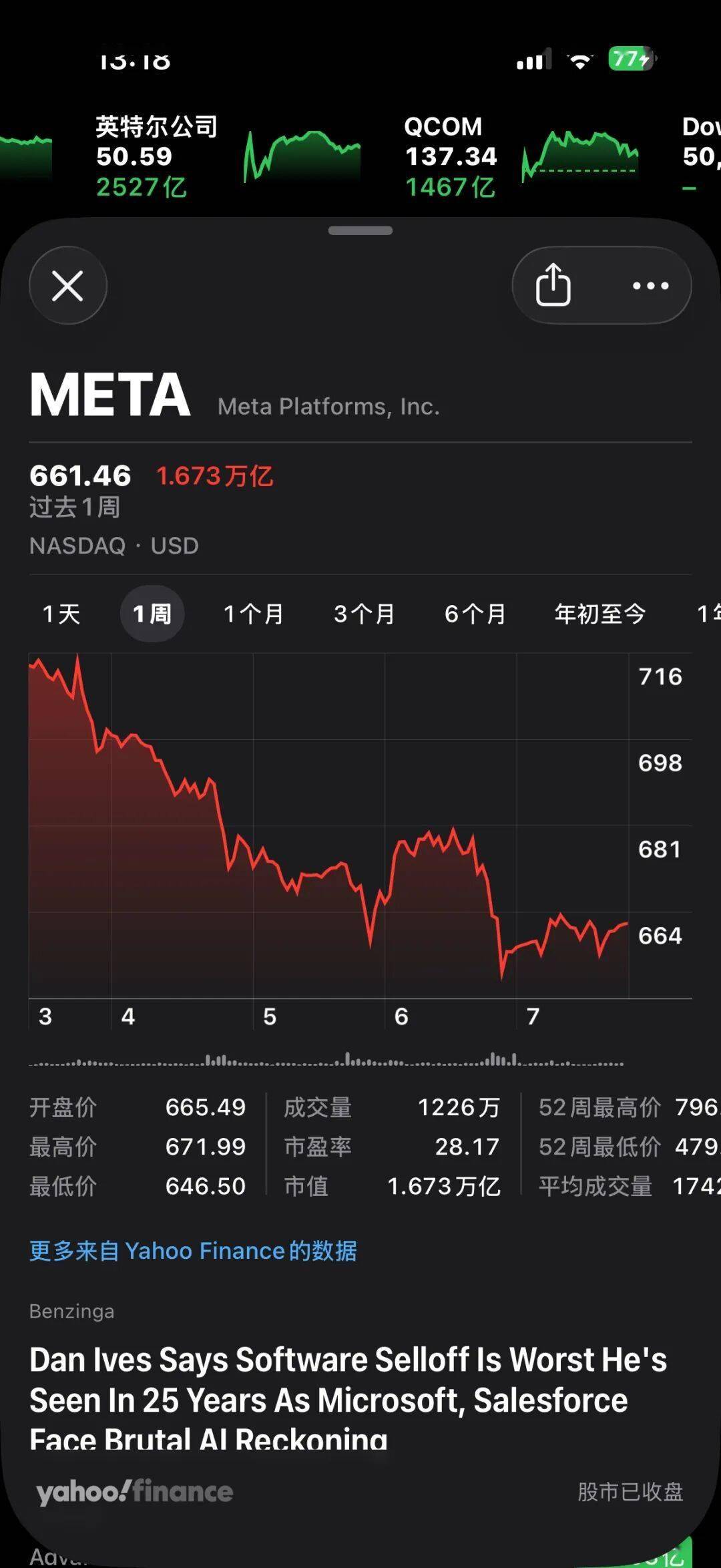721x1568 pixels.
Task: Switch chart range to 1天
Action: (x=61, y=614)
